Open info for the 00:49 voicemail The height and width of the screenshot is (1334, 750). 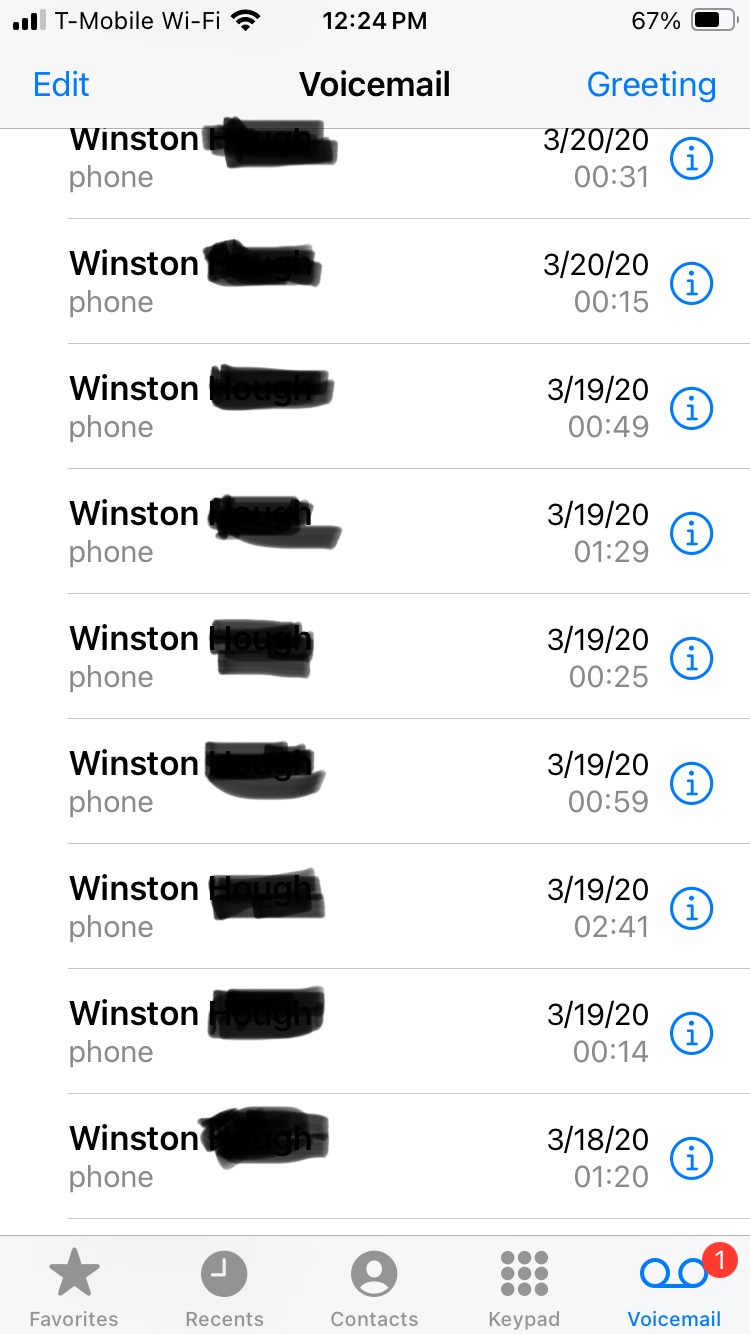click(691, 408)
